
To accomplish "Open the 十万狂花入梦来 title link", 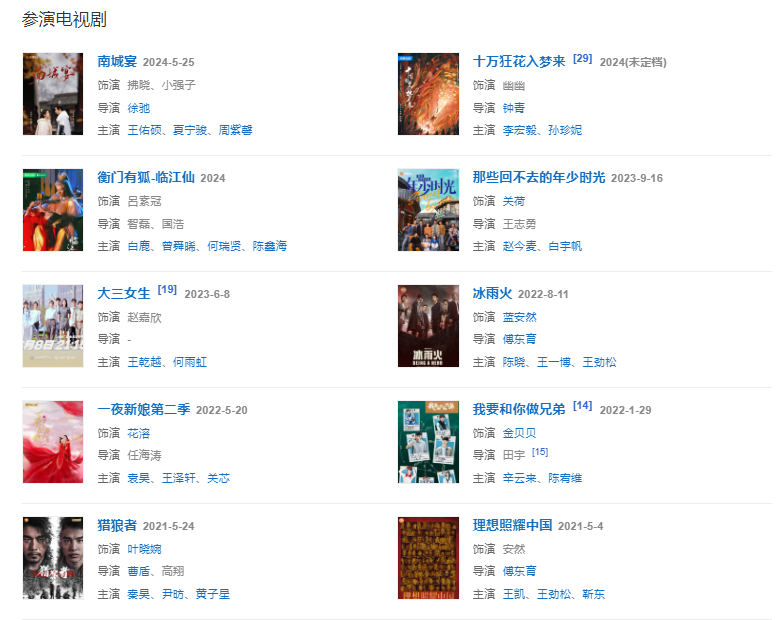I will 519,62.
